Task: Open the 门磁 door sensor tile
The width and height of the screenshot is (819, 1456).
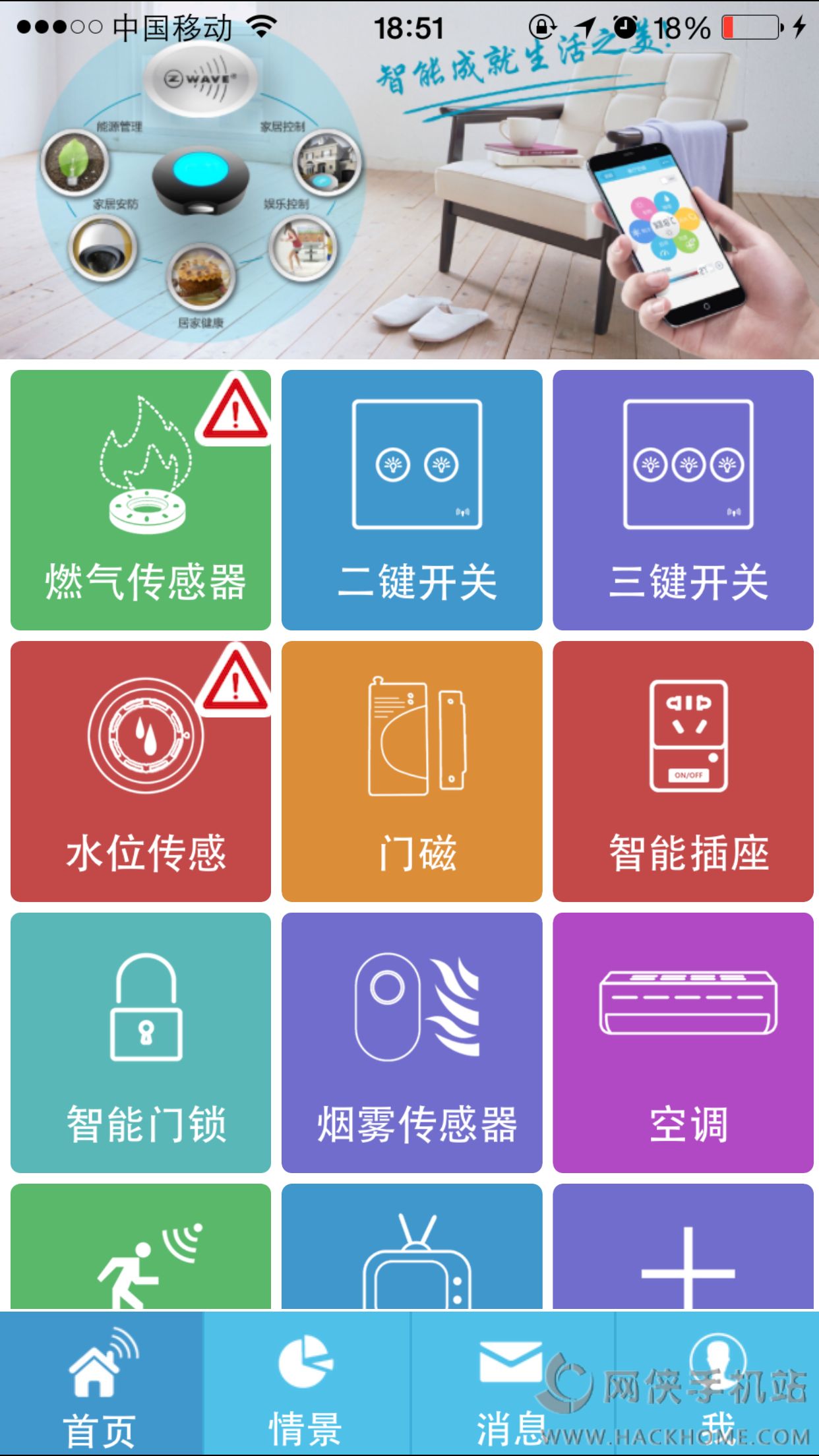Action: 411,771
